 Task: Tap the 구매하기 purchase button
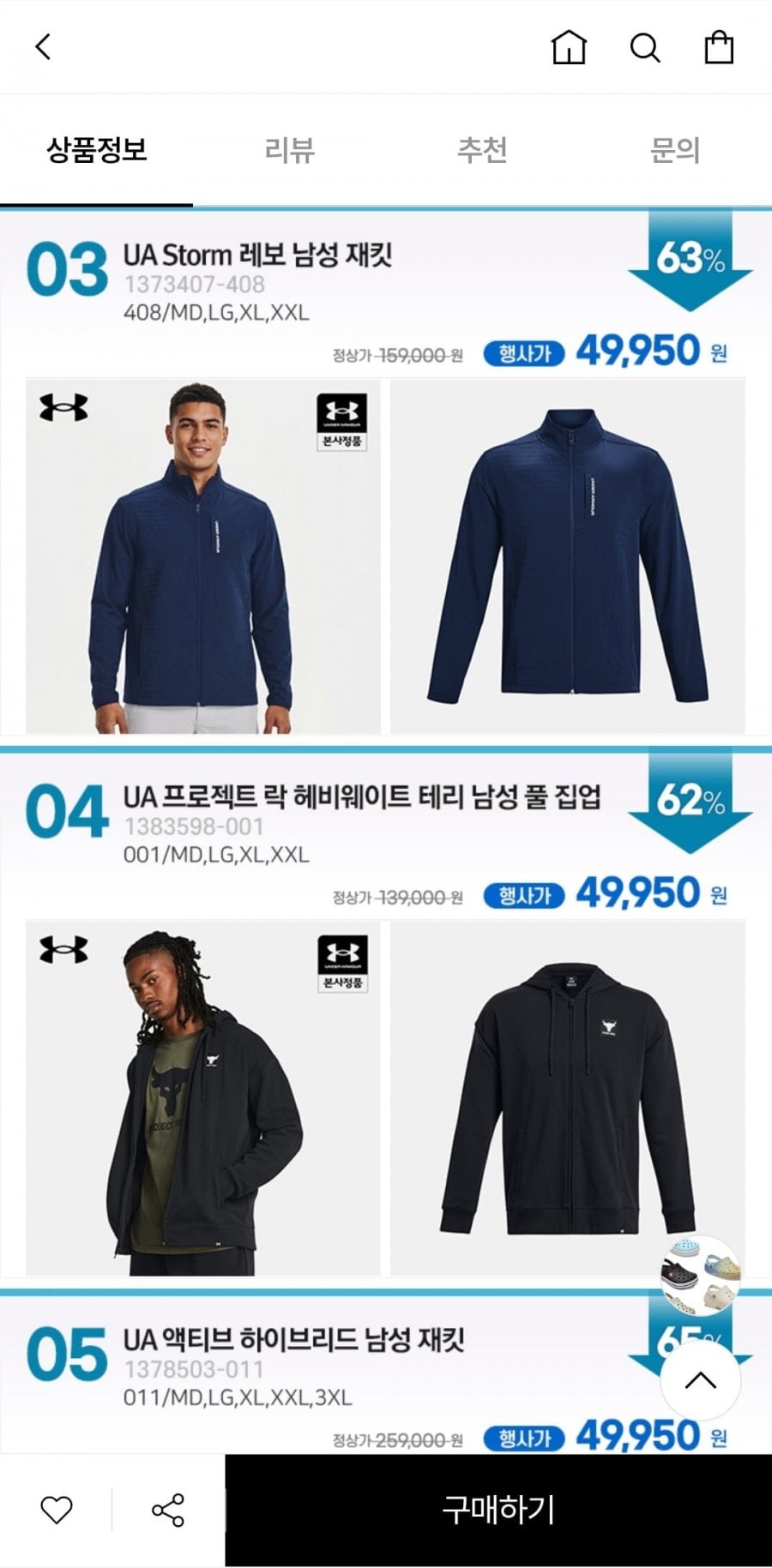(498, 1510)
